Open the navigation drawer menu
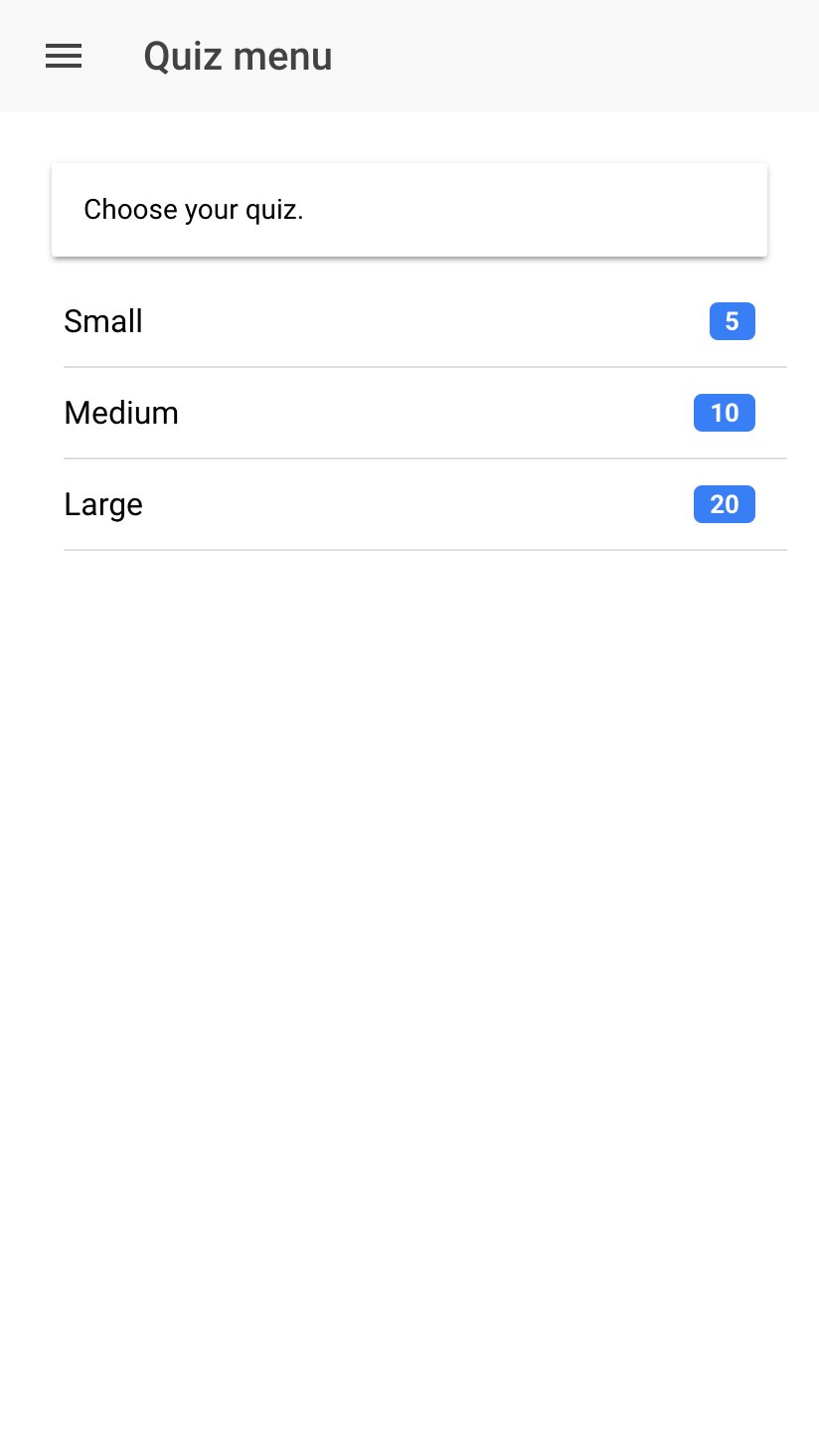819x1456 pixels. point(63,56)
